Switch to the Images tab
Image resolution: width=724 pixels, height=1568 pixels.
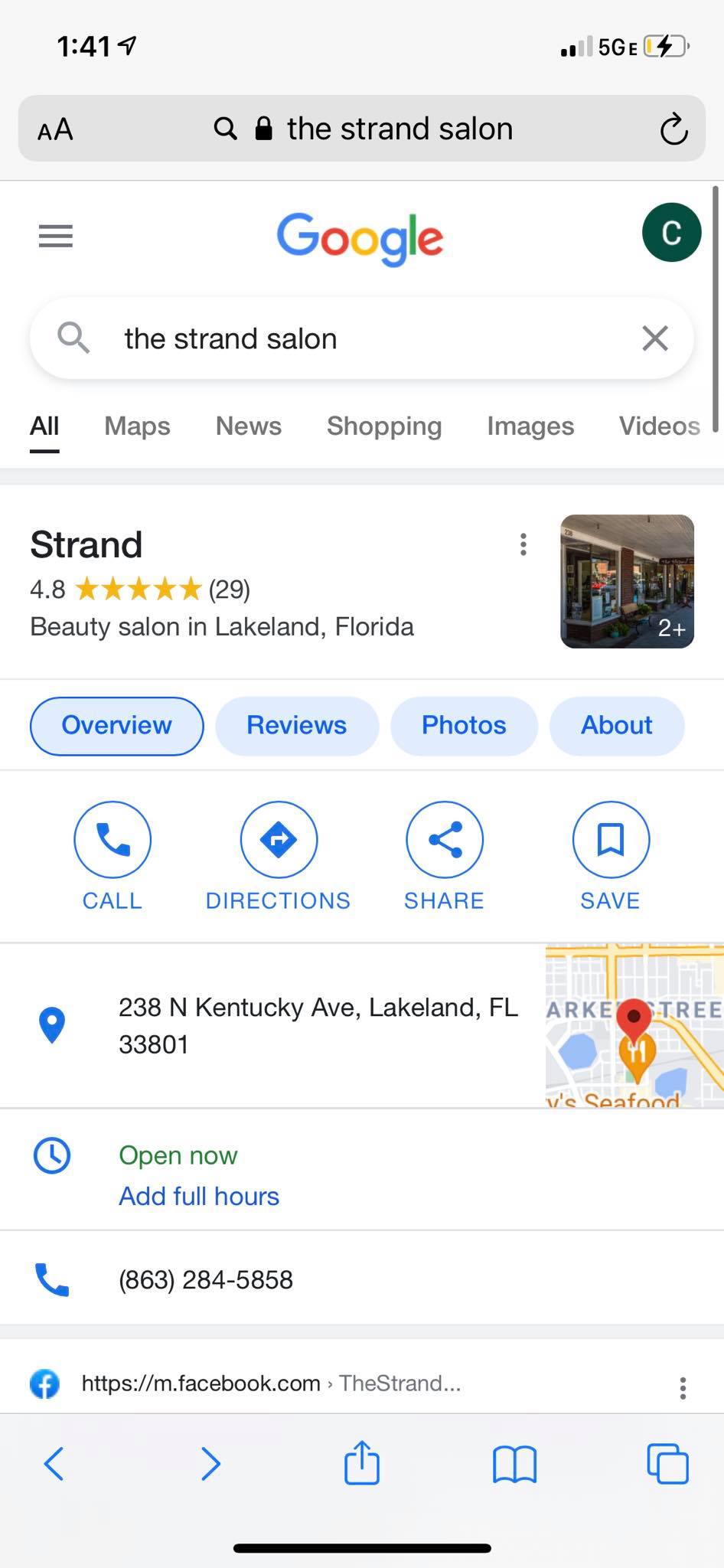pyautogui.click(x=530, y=426)
